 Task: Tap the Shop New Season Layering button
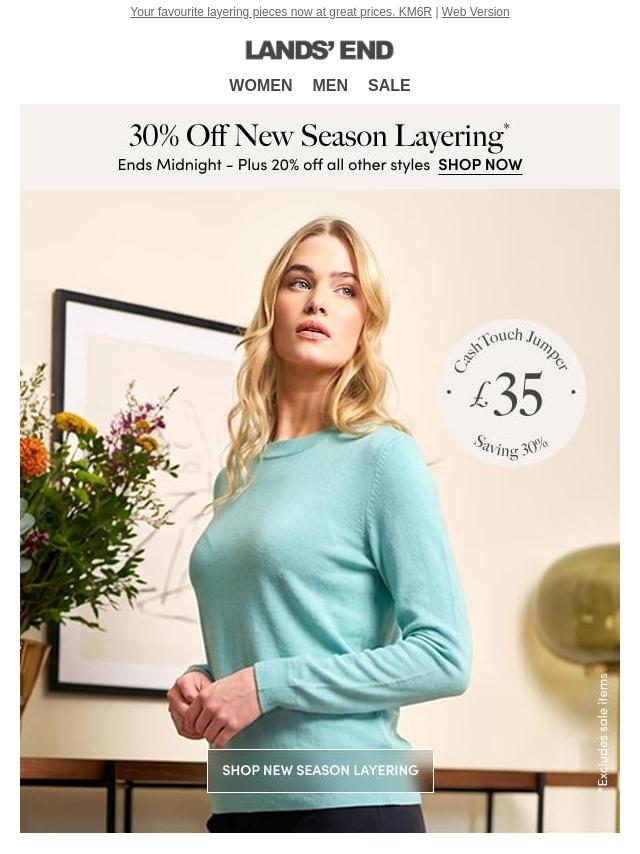pos(320,771)
